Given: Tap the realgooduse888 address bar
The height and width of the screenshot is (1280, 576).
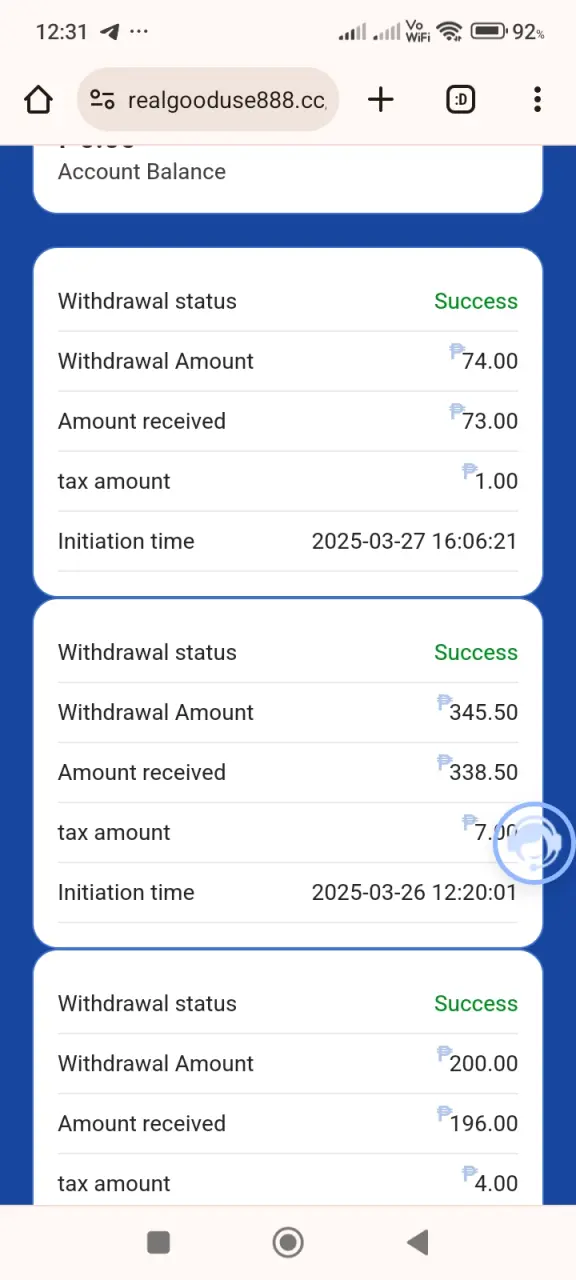Looking at the screenshot, I should (x=208, y=99).
